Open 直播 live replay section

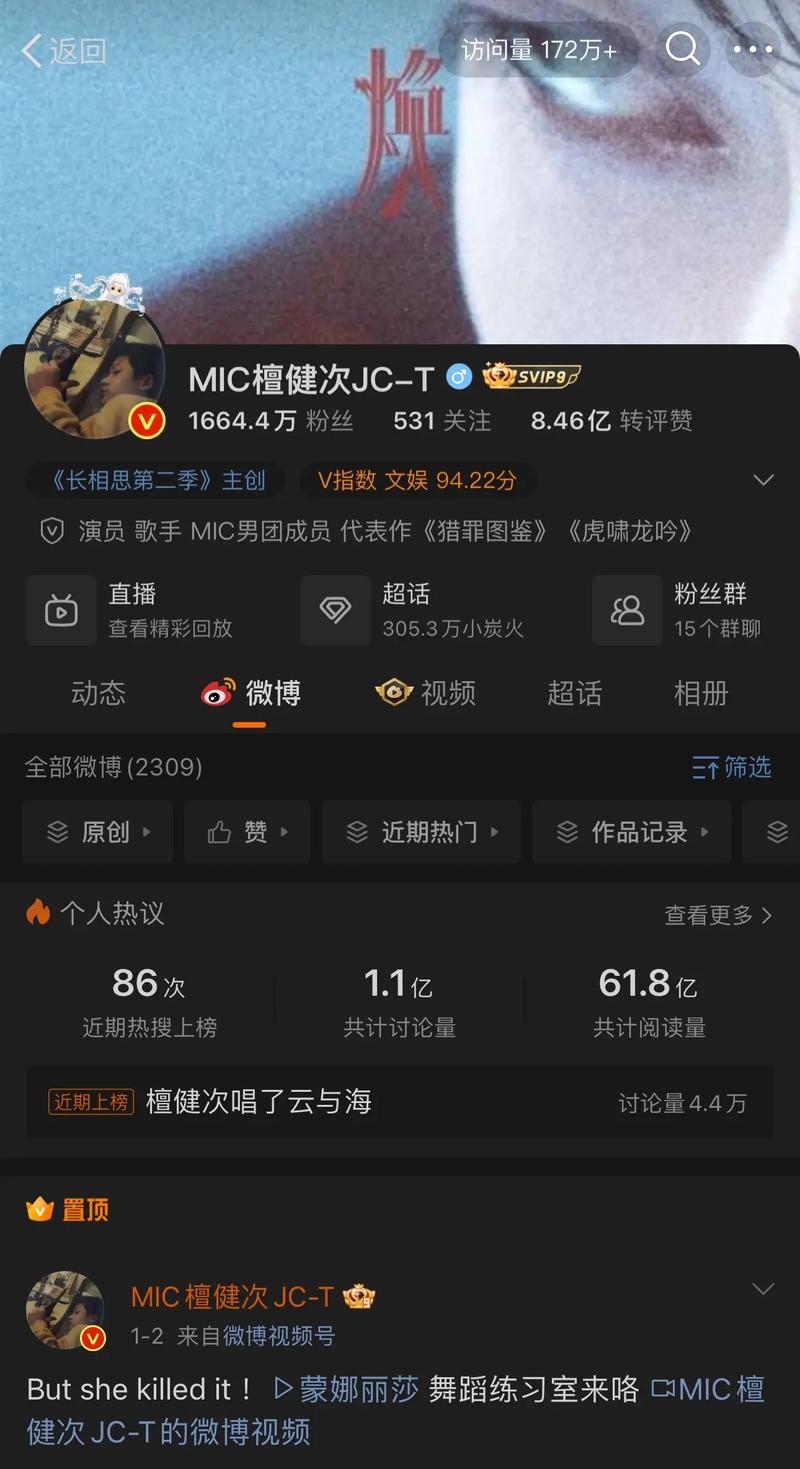coord(61,610)
